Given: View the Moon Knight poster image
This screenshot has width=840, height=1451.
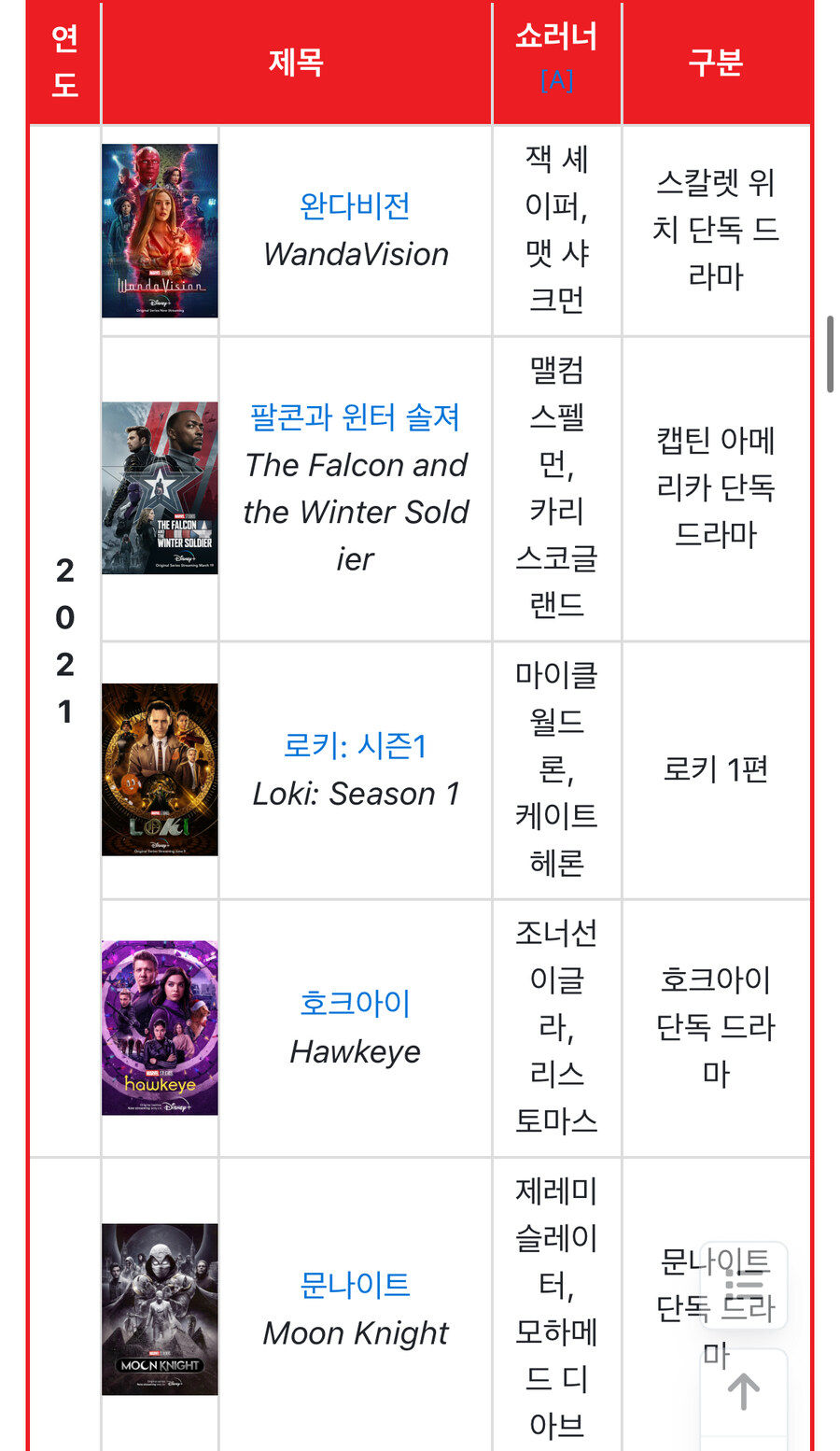Looking at the screenshot, I should [x=159, y=1309].
